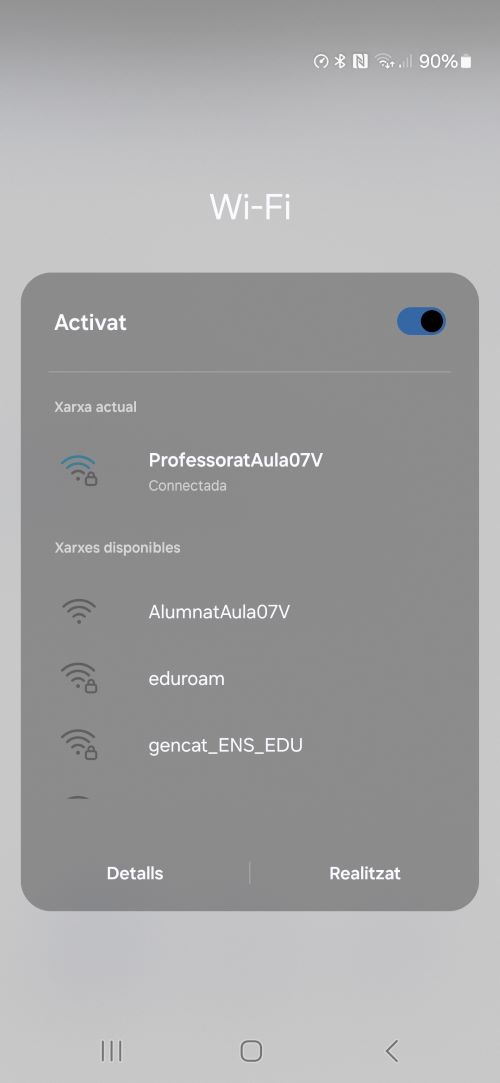Go back with the navigation back button
This screenshot has width=500, height=1083.
[x=392, y=1051]
